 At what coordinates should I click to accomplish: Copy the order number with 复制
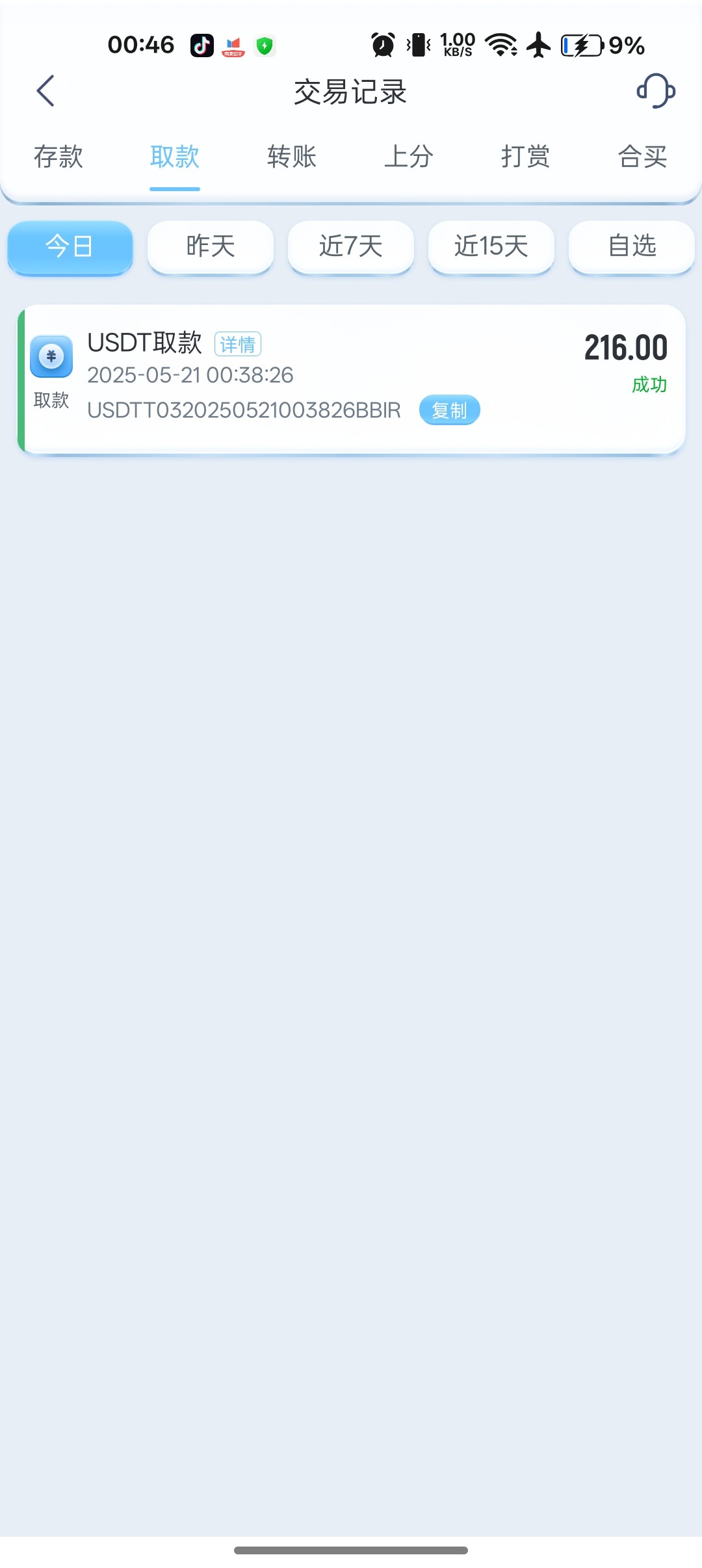click(450, 410)
